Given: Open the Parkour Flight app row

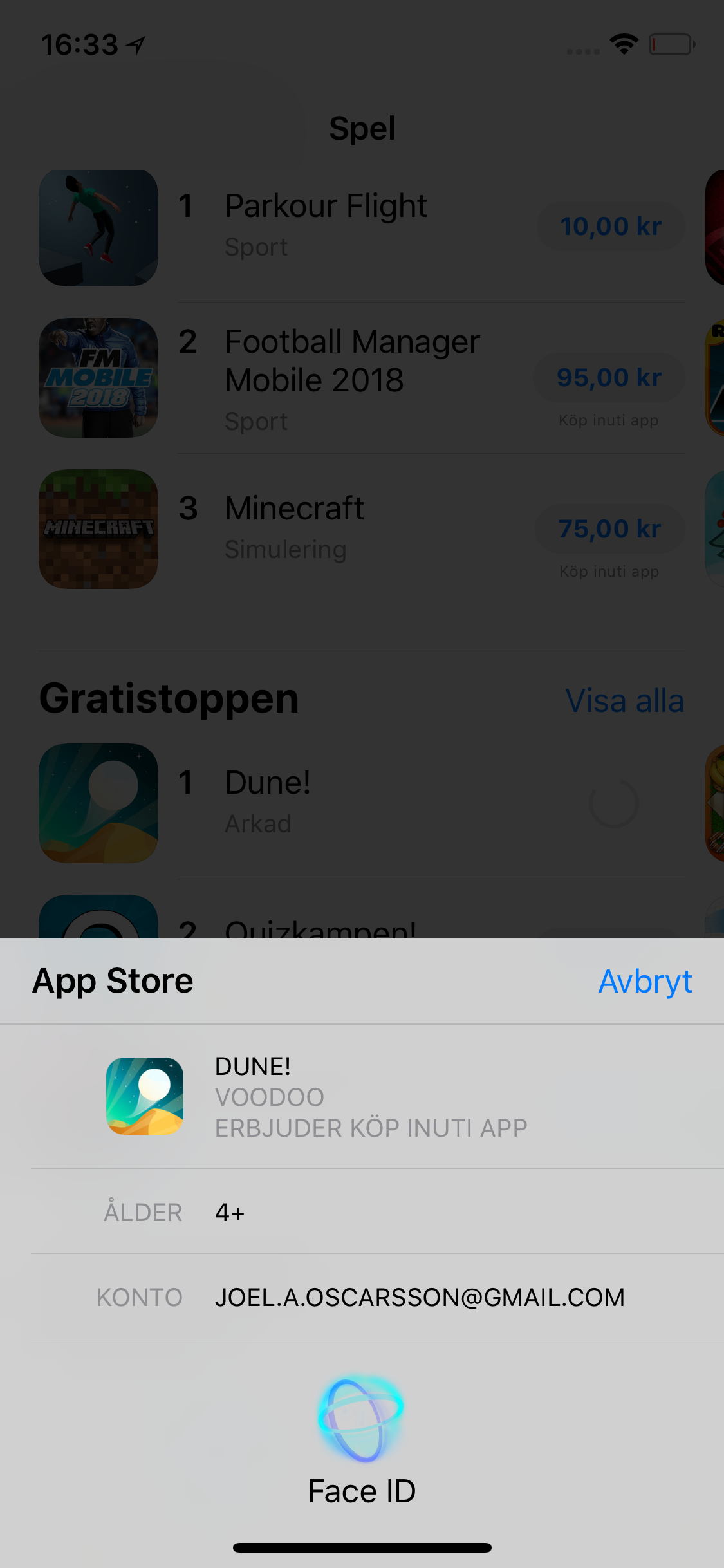Looking at the screenshot, I should coord(325,225).
